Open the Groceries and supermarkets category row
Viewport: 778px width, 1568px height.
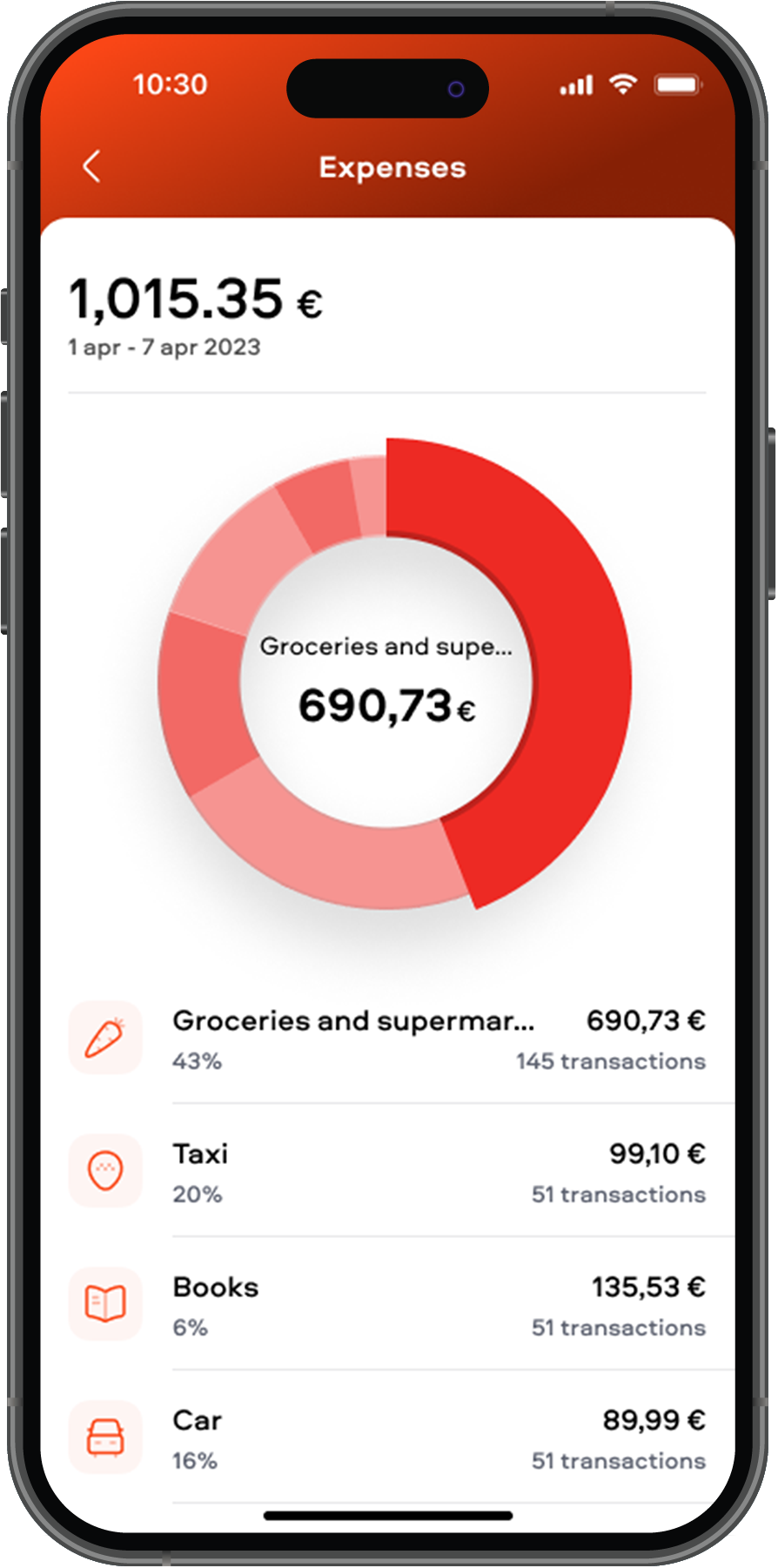388,1039
